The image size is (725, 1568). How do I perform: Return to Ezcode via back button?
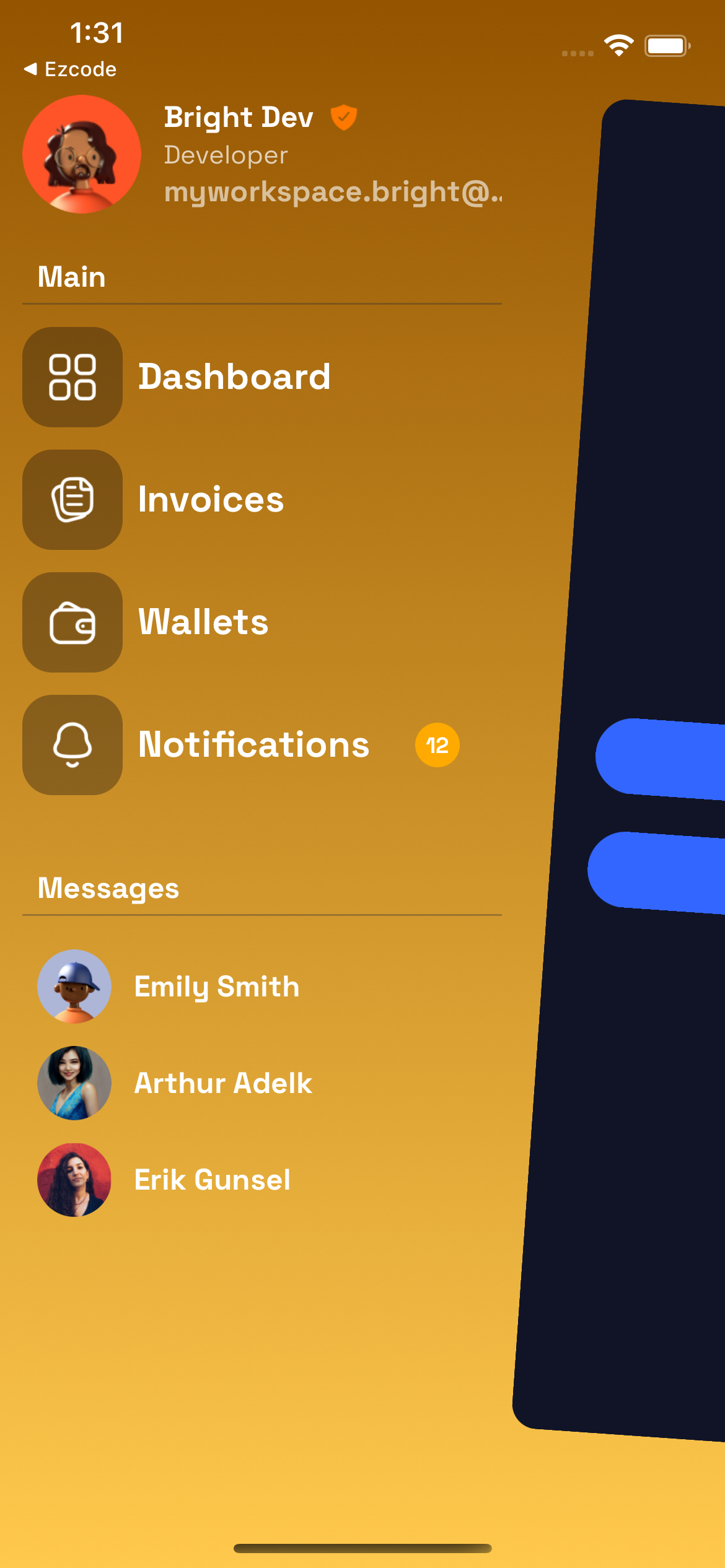point(70,69)
